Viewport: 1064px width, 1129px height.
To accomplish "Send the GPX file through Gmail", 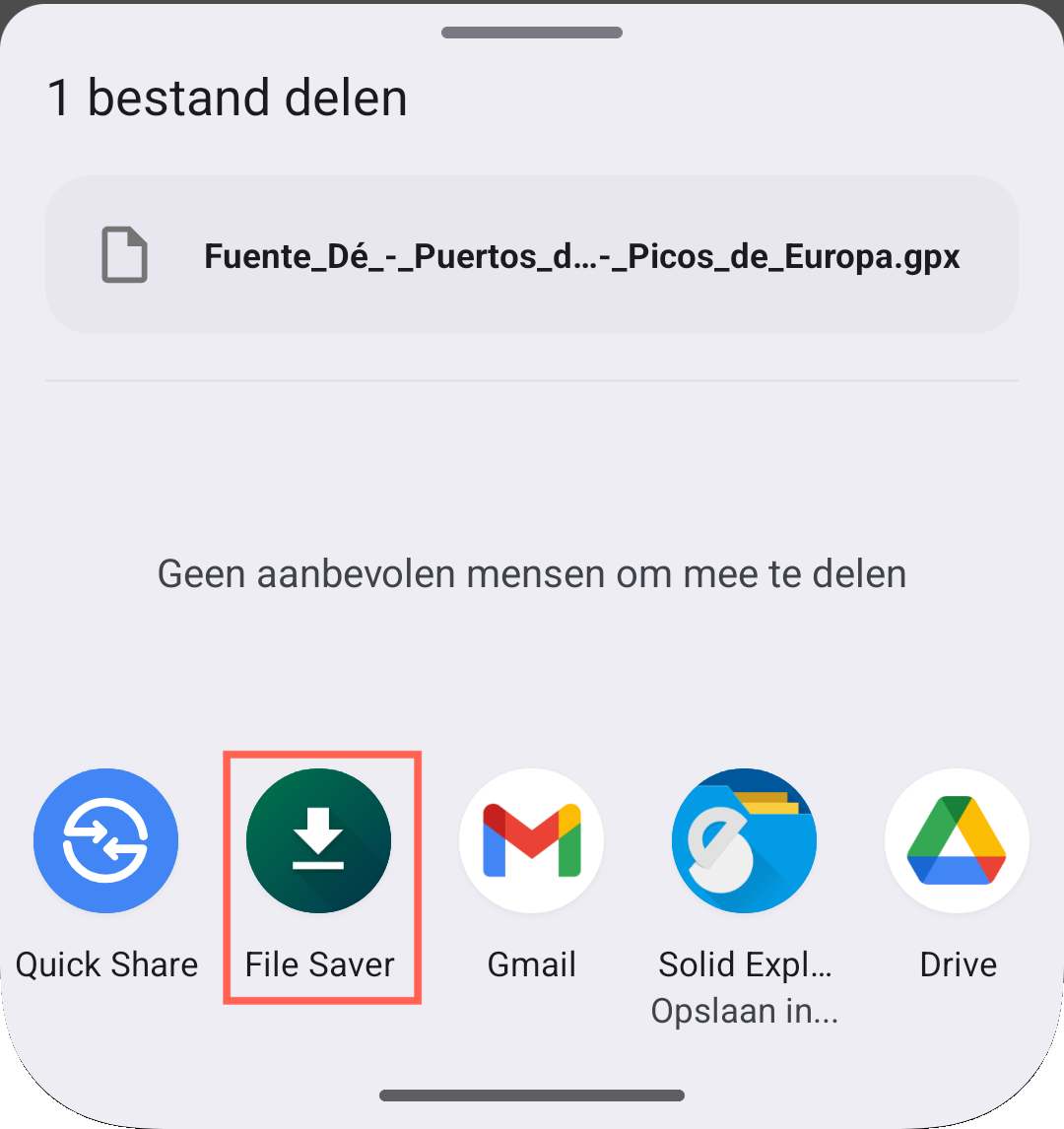I will pyautogui.click(x=532, y=842).
